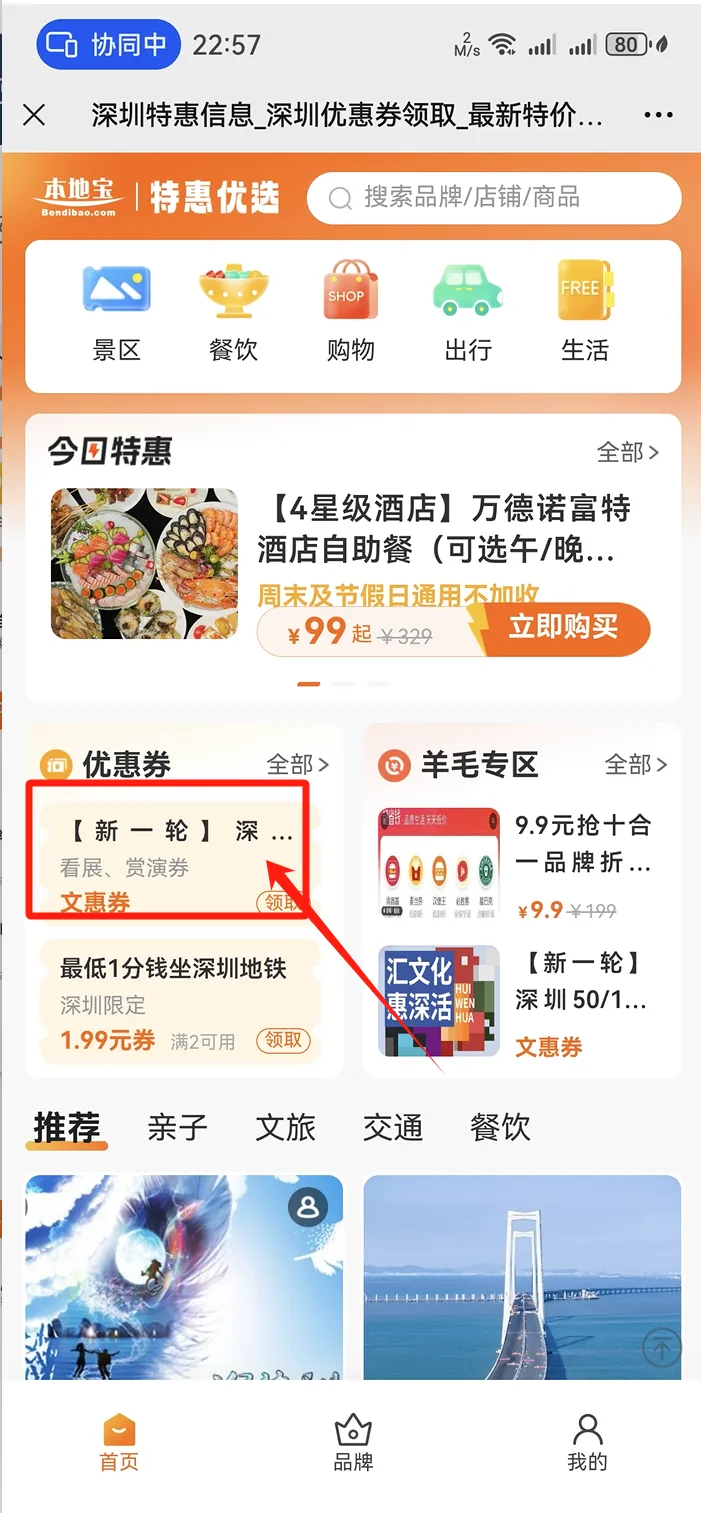Open the 生活 category
Screen dimensions: 701x1513
(584, 312)
